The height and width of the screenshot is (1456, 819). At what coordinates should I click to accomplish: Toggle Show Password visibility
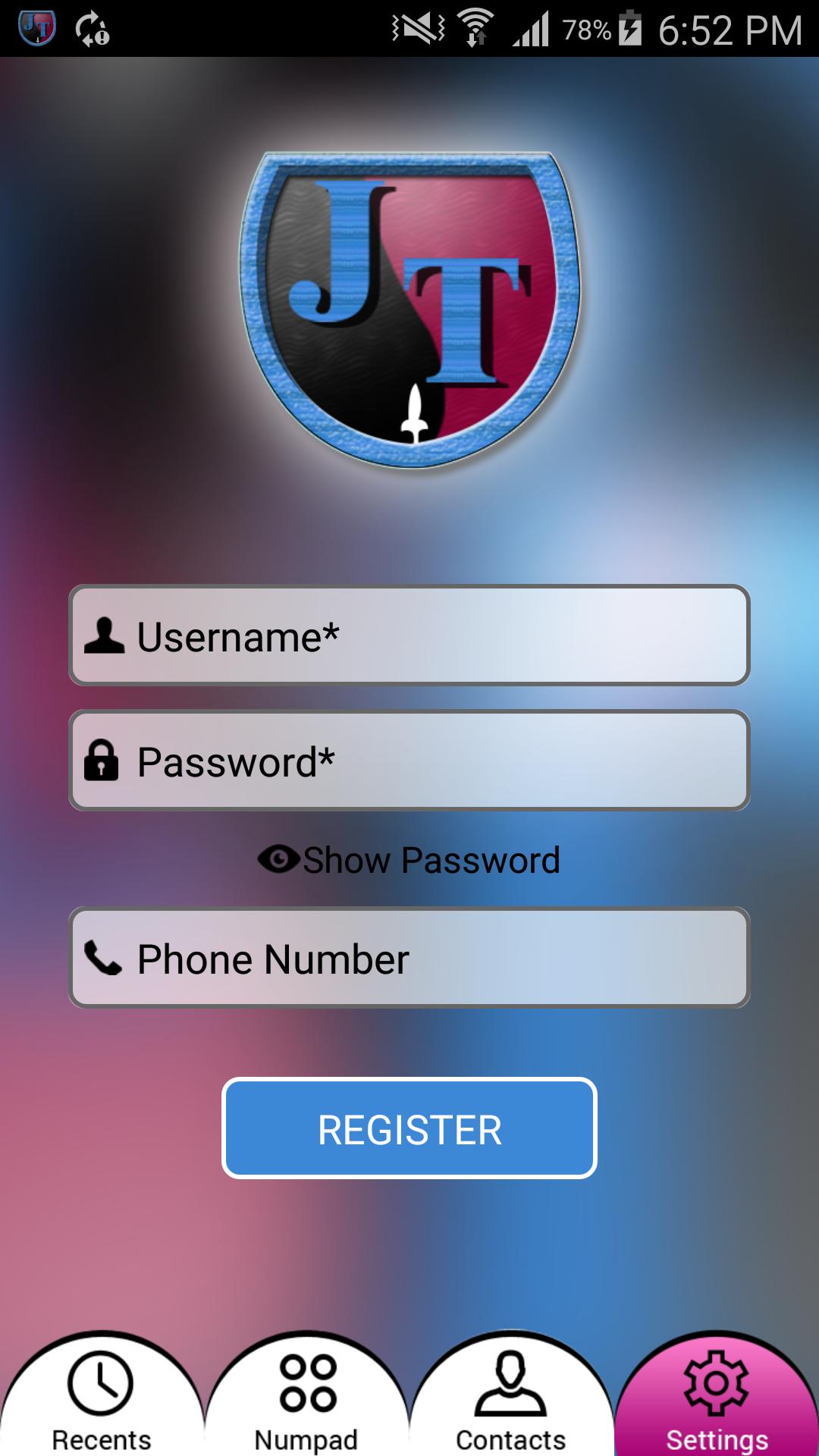pyautogui.click(x=409, y=860)
